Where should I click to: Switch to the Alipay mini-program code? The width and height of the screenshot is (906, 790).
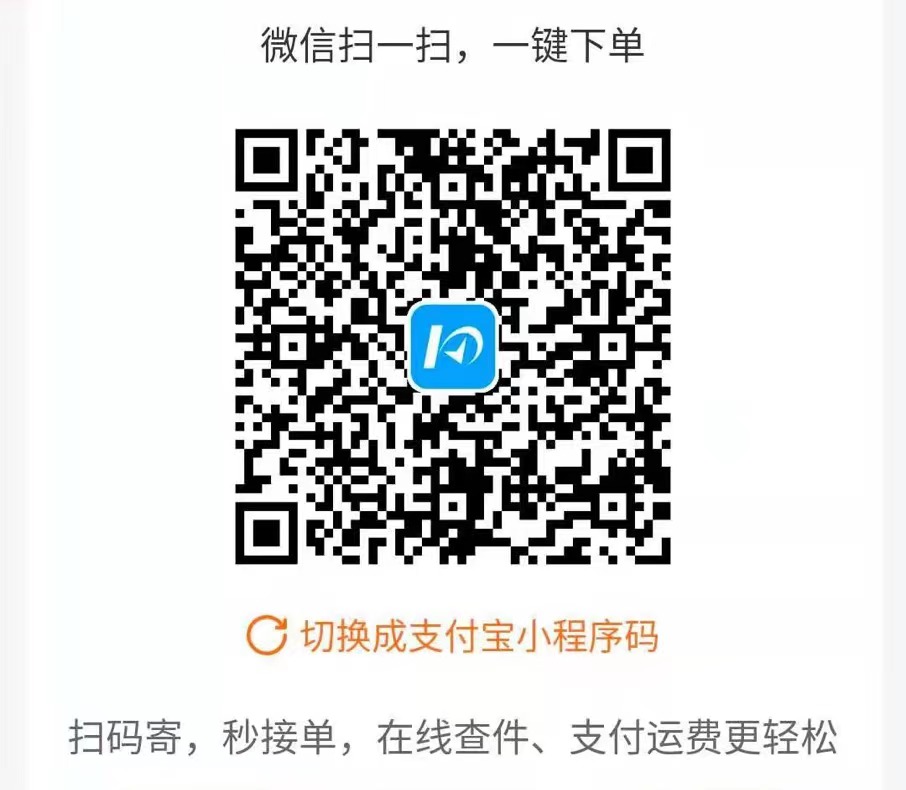[453, 636]
